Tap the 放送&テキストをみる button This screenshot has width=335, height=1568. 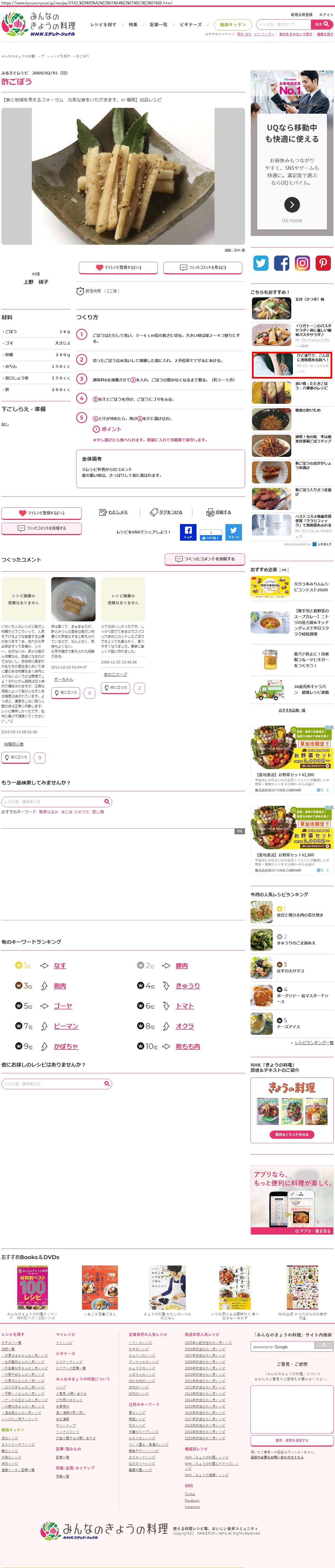(x=291, y=1135)
